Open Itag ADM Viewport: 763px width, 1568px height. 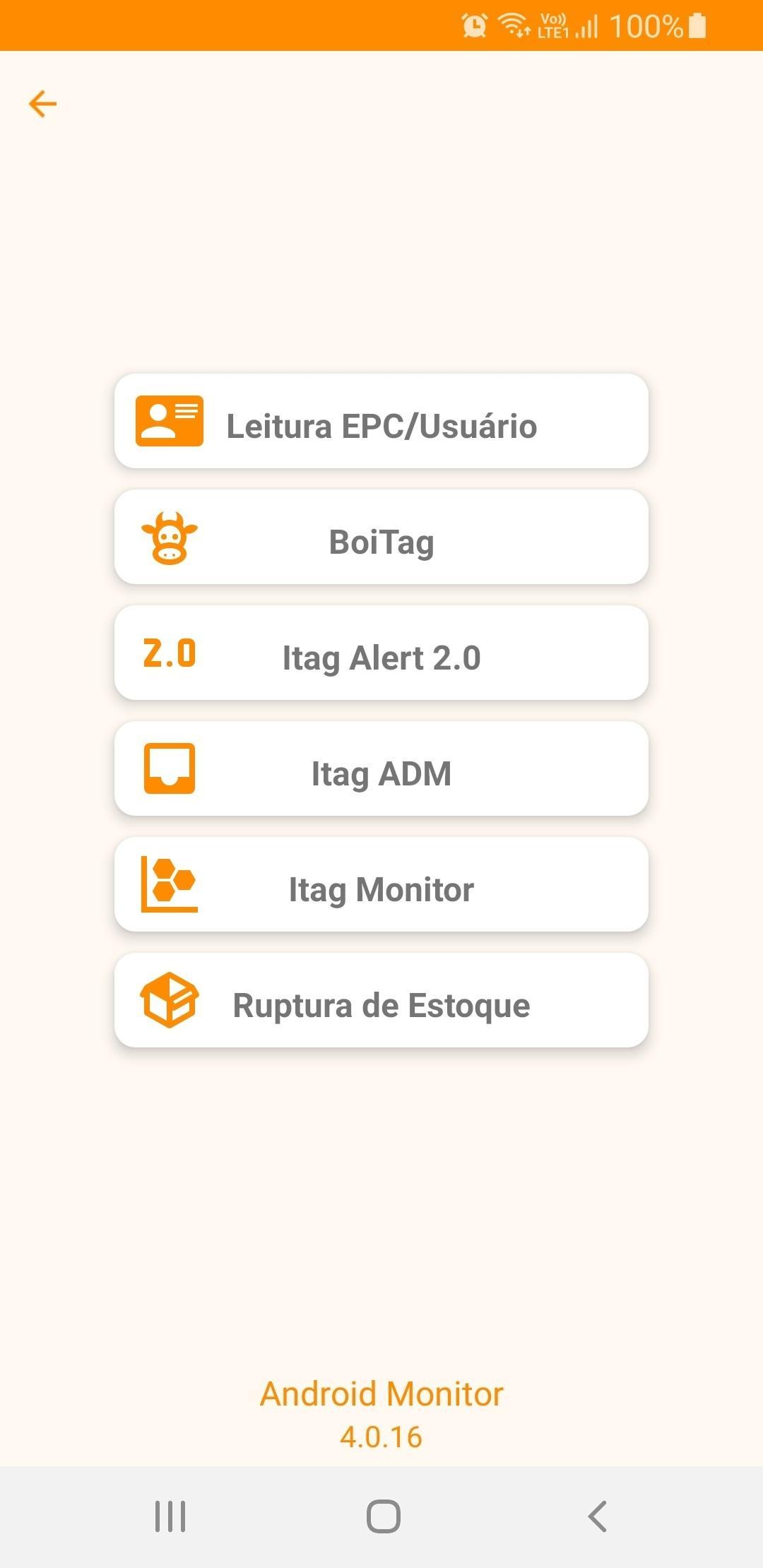tap(381, 769)
